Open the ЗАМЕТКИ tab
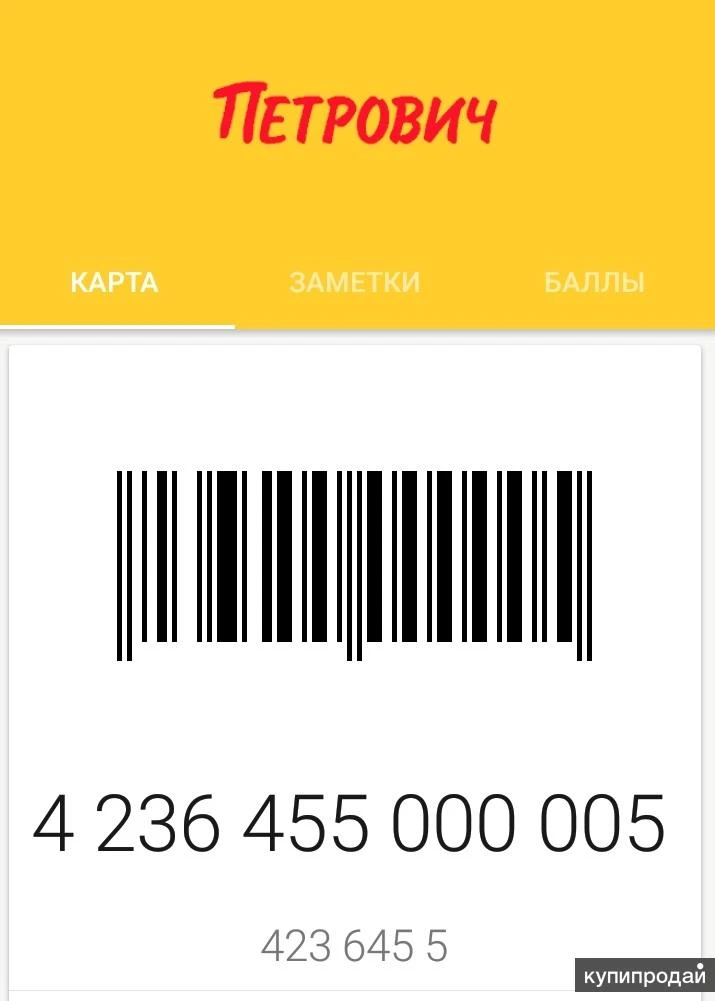This screenshot has width=715, height=1001. [355, 282]
